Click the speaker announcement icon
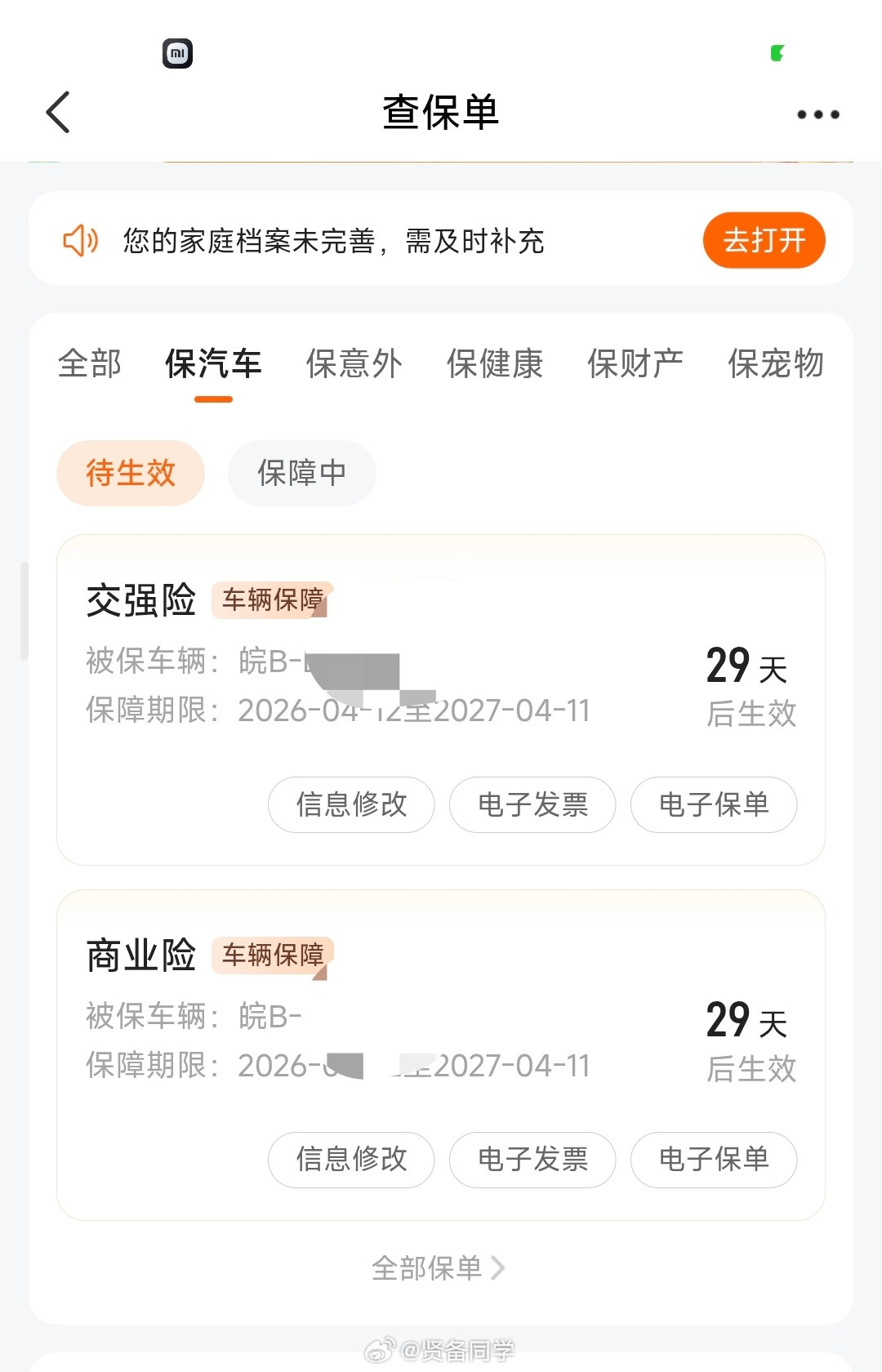 [x=79, y=240]
